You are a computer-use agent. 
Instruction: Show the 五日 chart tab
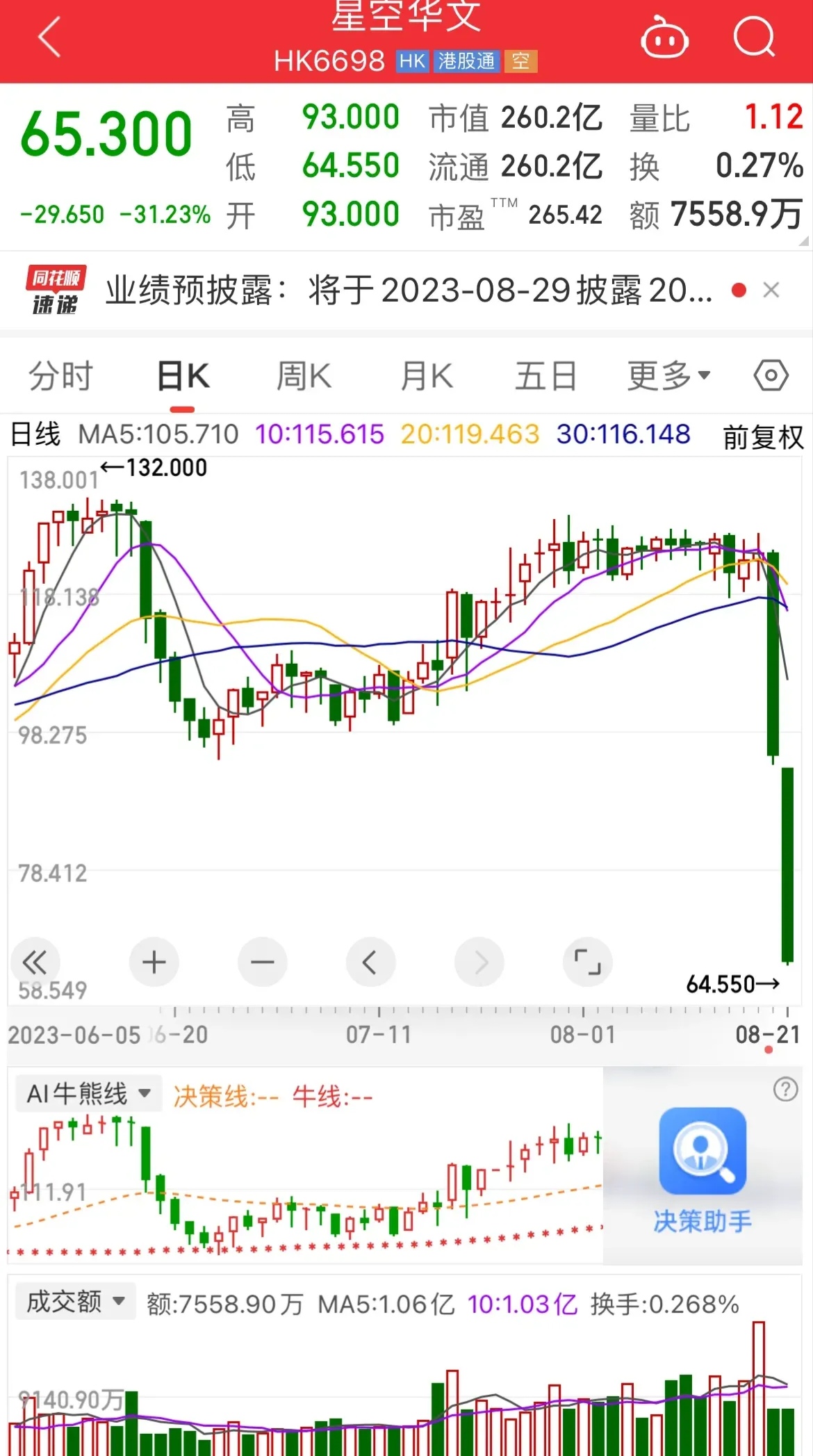point(546,376)
